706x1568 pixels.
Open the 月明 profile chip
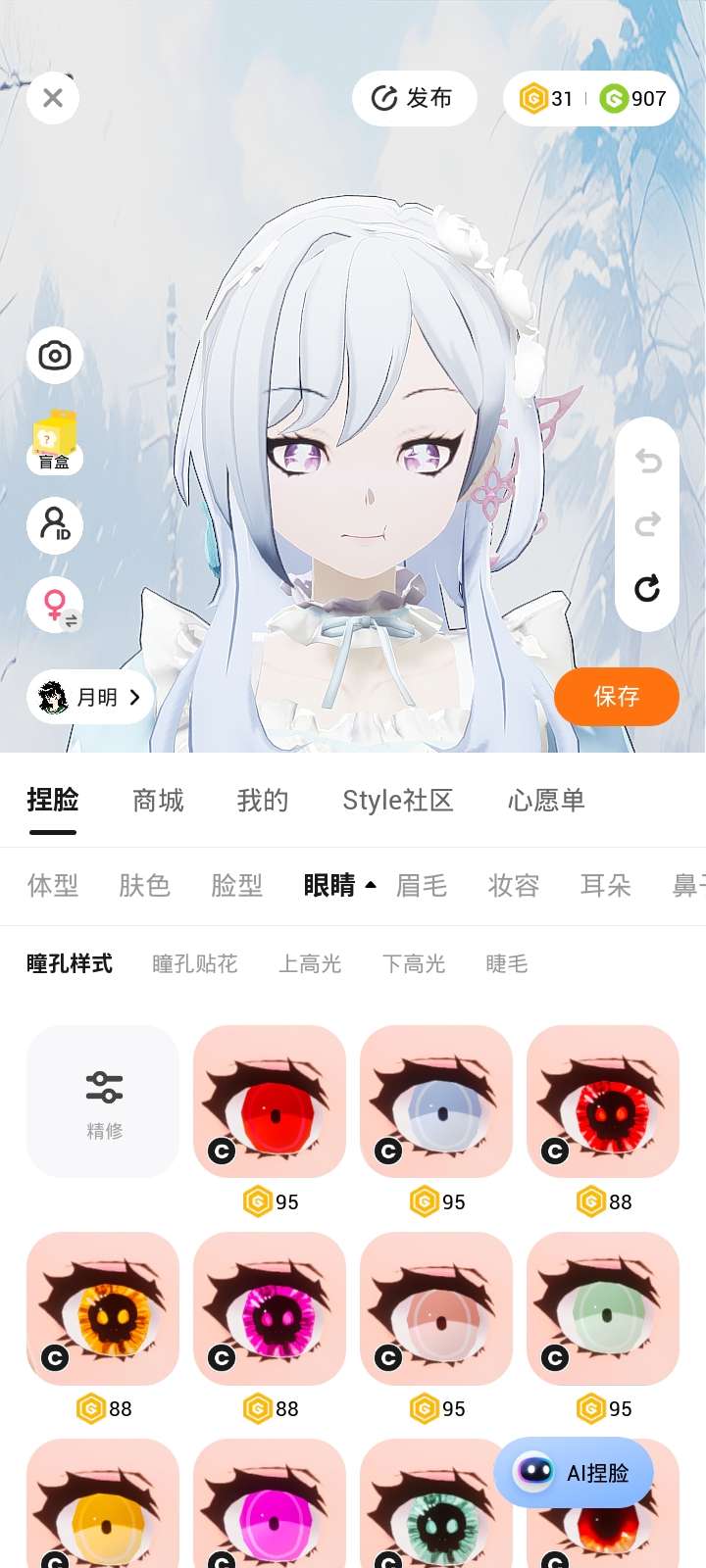point(90,698)
